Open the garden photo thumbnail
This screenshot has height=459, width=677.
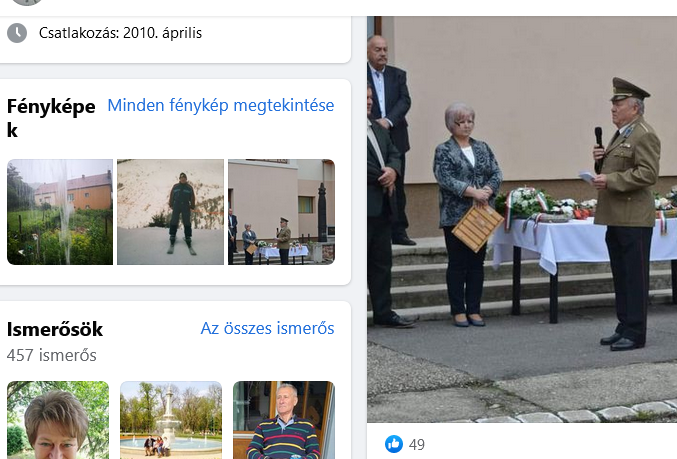pos(60,212)
